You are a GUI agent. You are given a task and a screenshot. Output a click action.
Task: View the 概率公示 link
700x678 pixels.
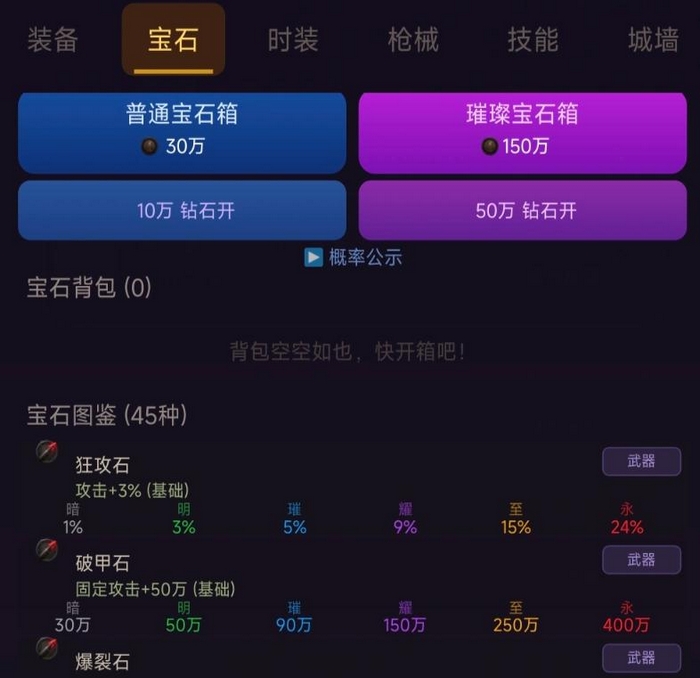353,257
